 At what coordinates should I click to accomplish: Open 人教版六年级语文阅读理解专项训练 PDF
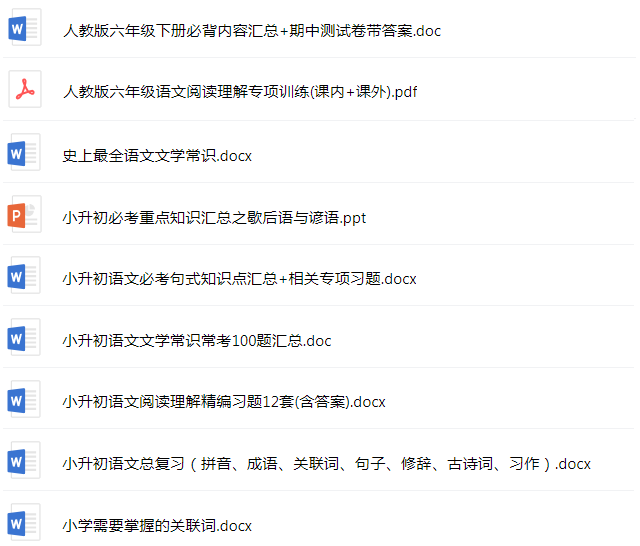pyautogui.click(x=240, y=92)
